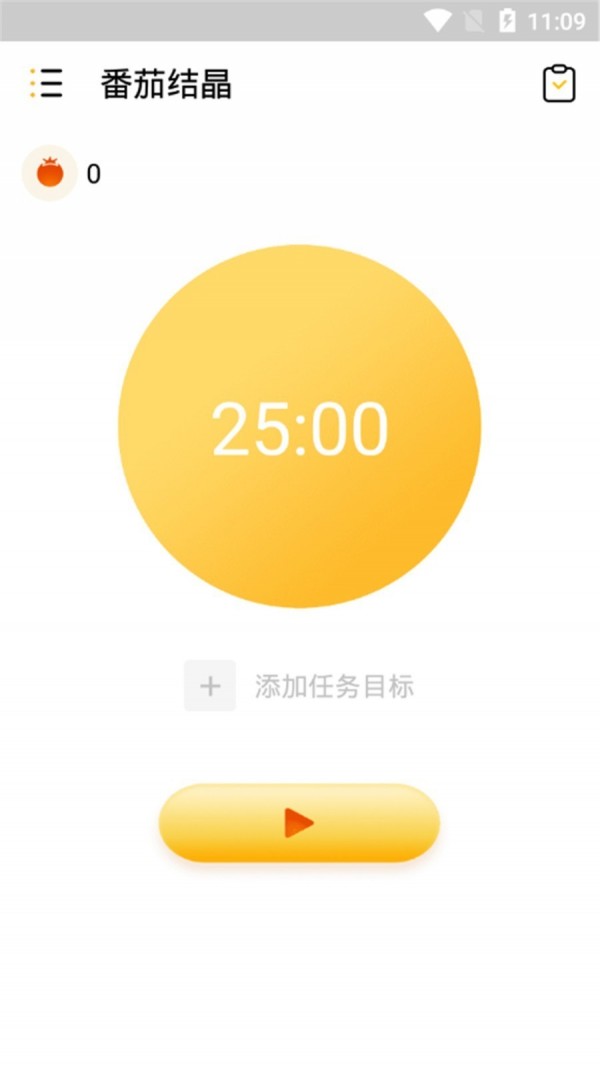
Task: Open the task list clipboard icon
Action: click(x=559, y=84)
